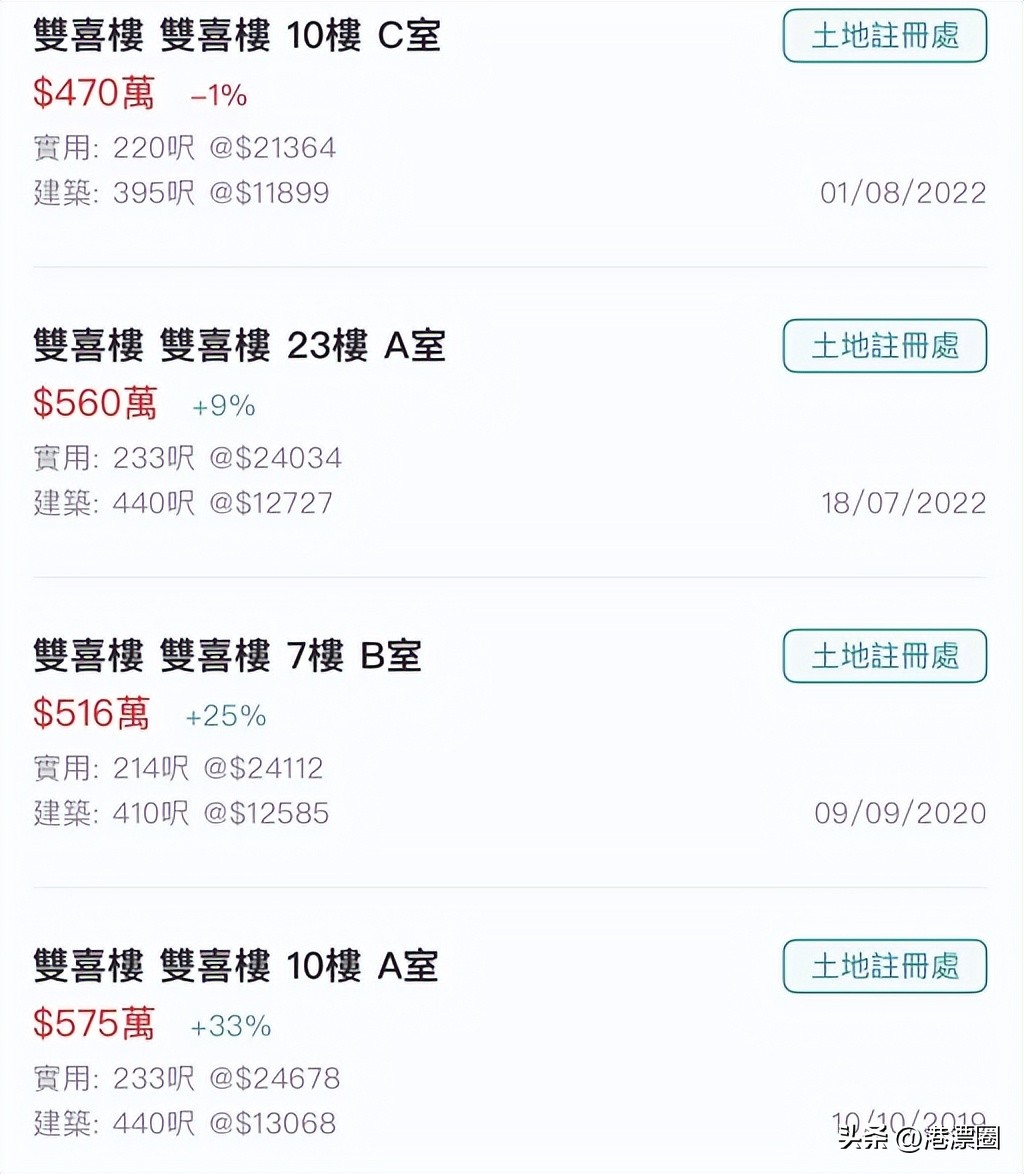Click the 01/08/2022 transaction date
1024x1174 pixels.
pos(903,192)
